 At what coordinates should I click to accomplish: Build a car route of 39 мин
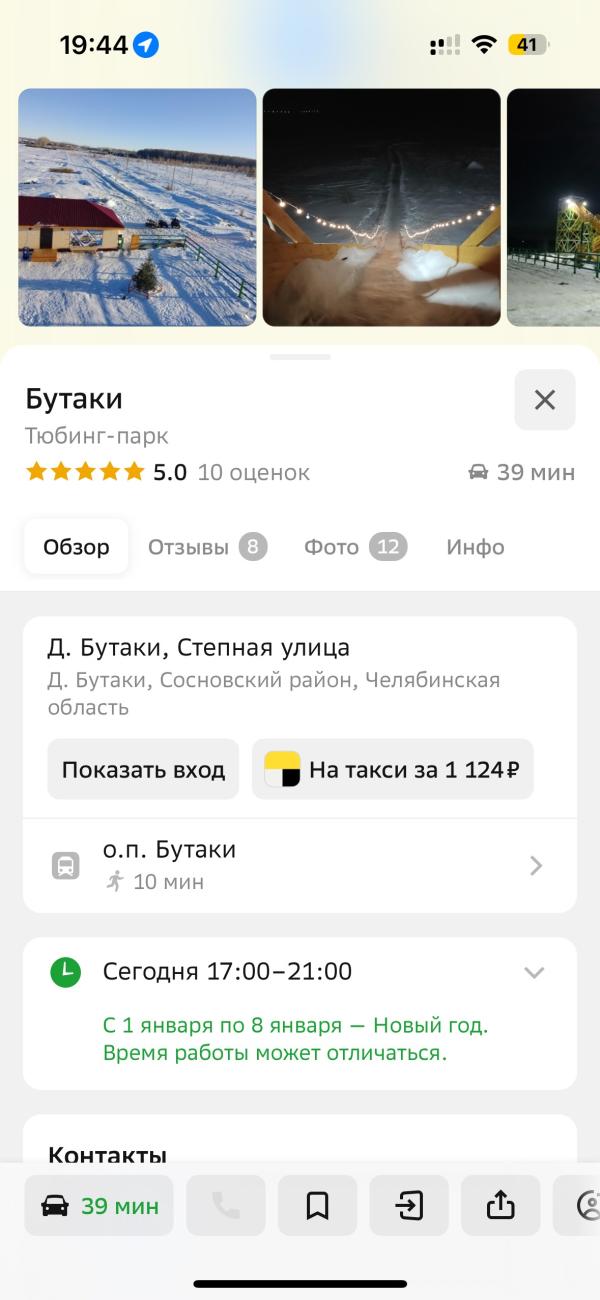point(99,1206)
